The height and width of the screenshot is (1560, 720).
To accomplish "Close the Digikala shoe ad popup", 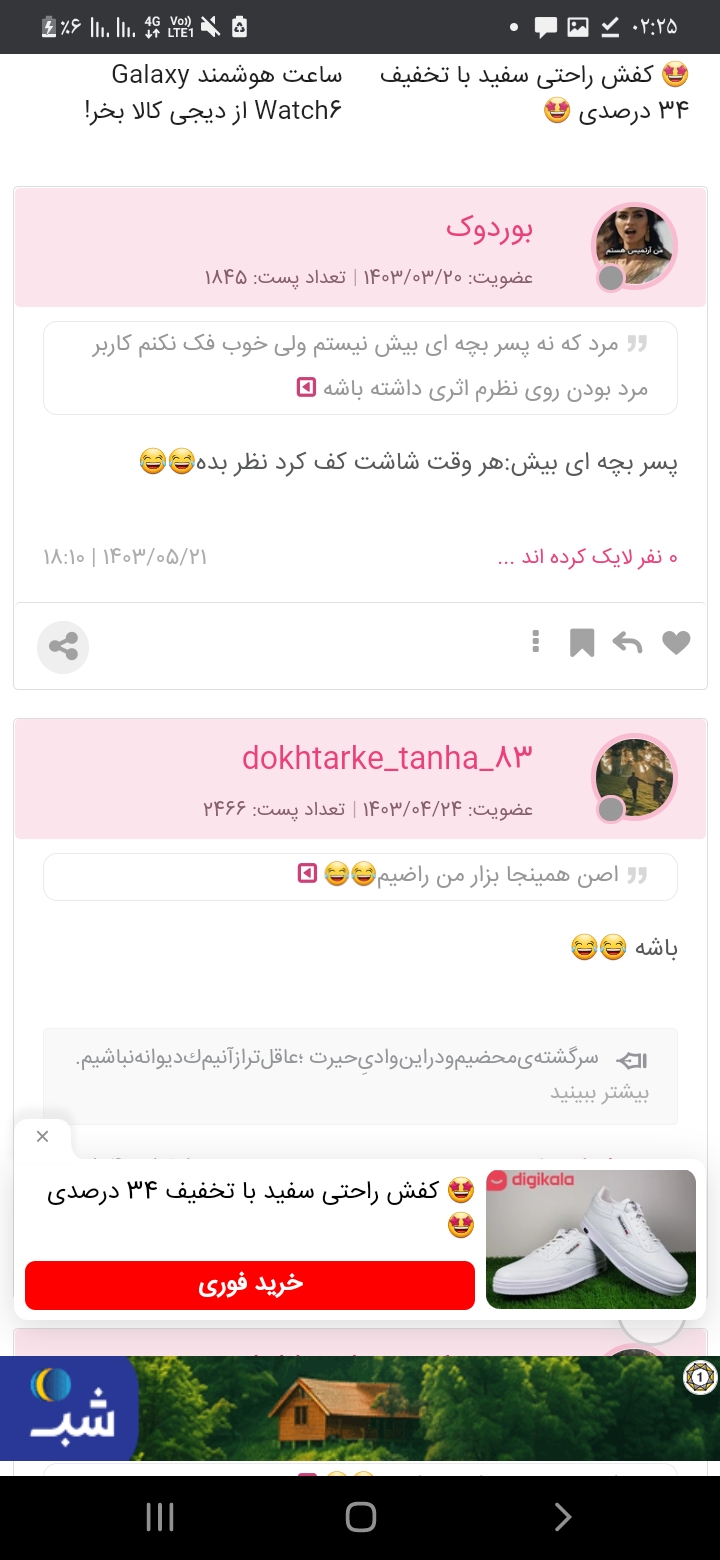I will coord(42,1136).
